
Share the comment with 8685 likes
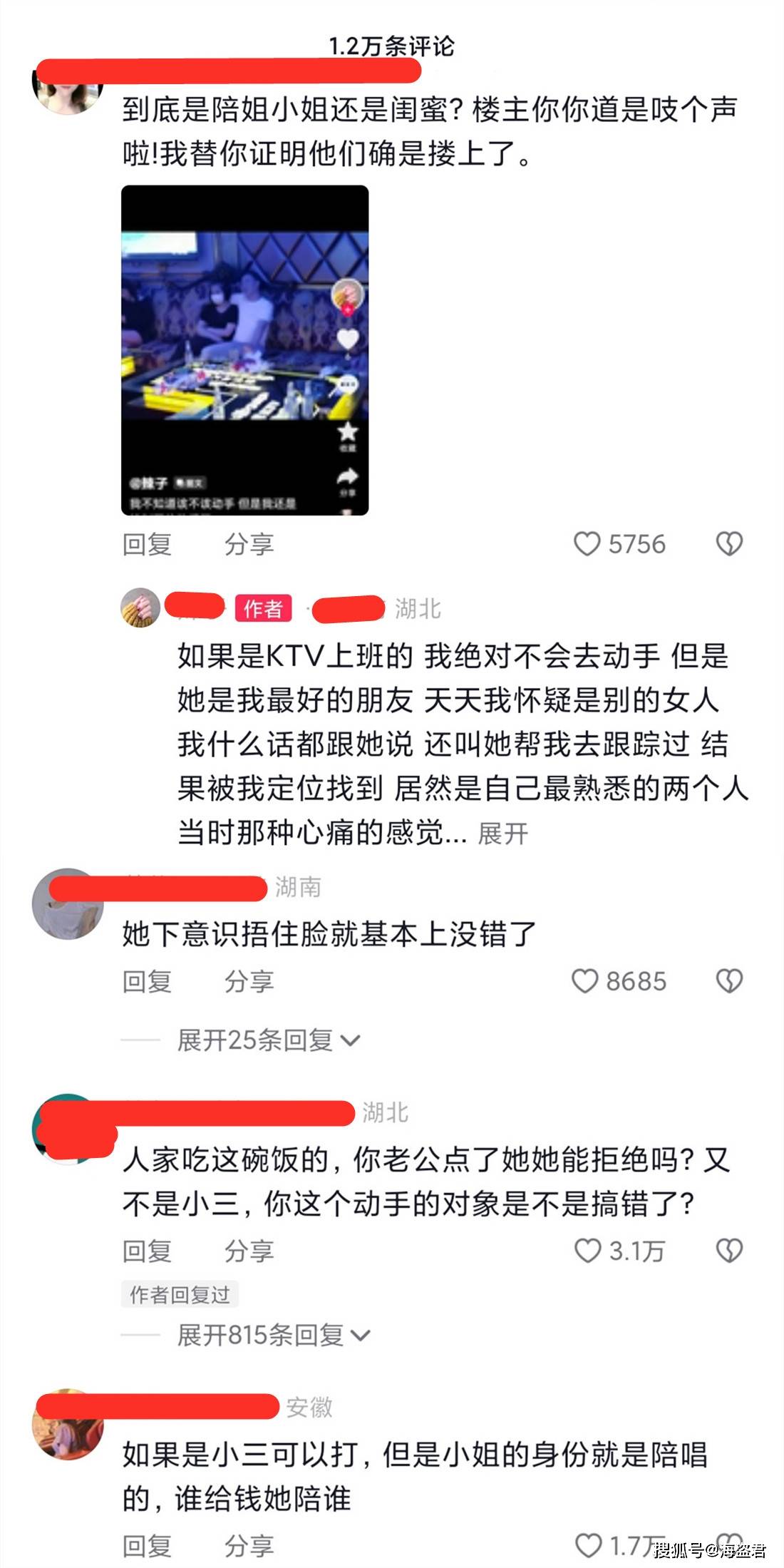[x=249, y=981]
